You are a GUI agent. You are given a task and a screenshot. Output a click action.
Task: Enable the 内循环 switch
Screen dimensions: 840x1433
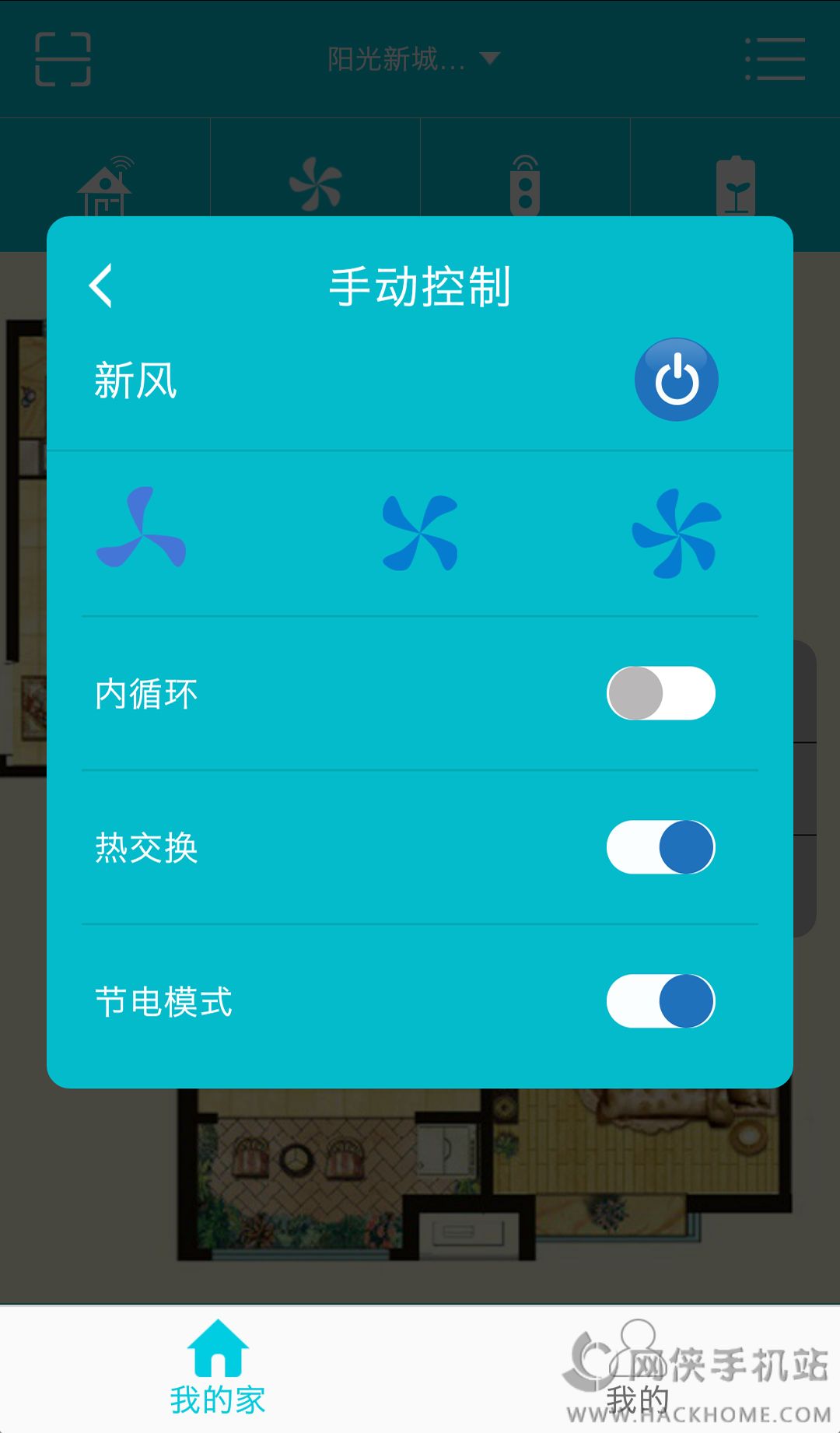click(660, 693)
